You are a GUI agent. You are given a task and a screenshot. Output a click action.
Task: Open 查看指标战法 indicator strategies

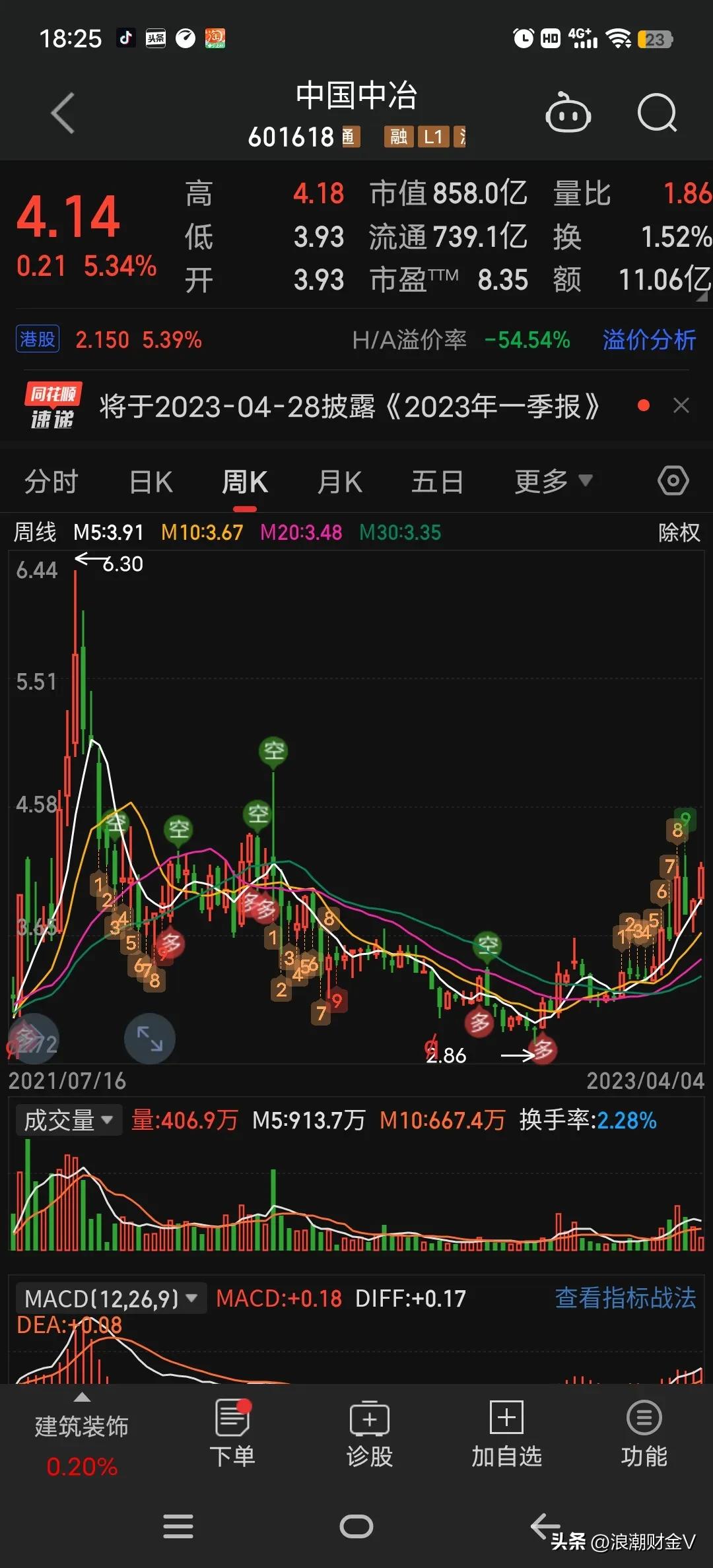pyautogui.click(x=625, y=1297)
